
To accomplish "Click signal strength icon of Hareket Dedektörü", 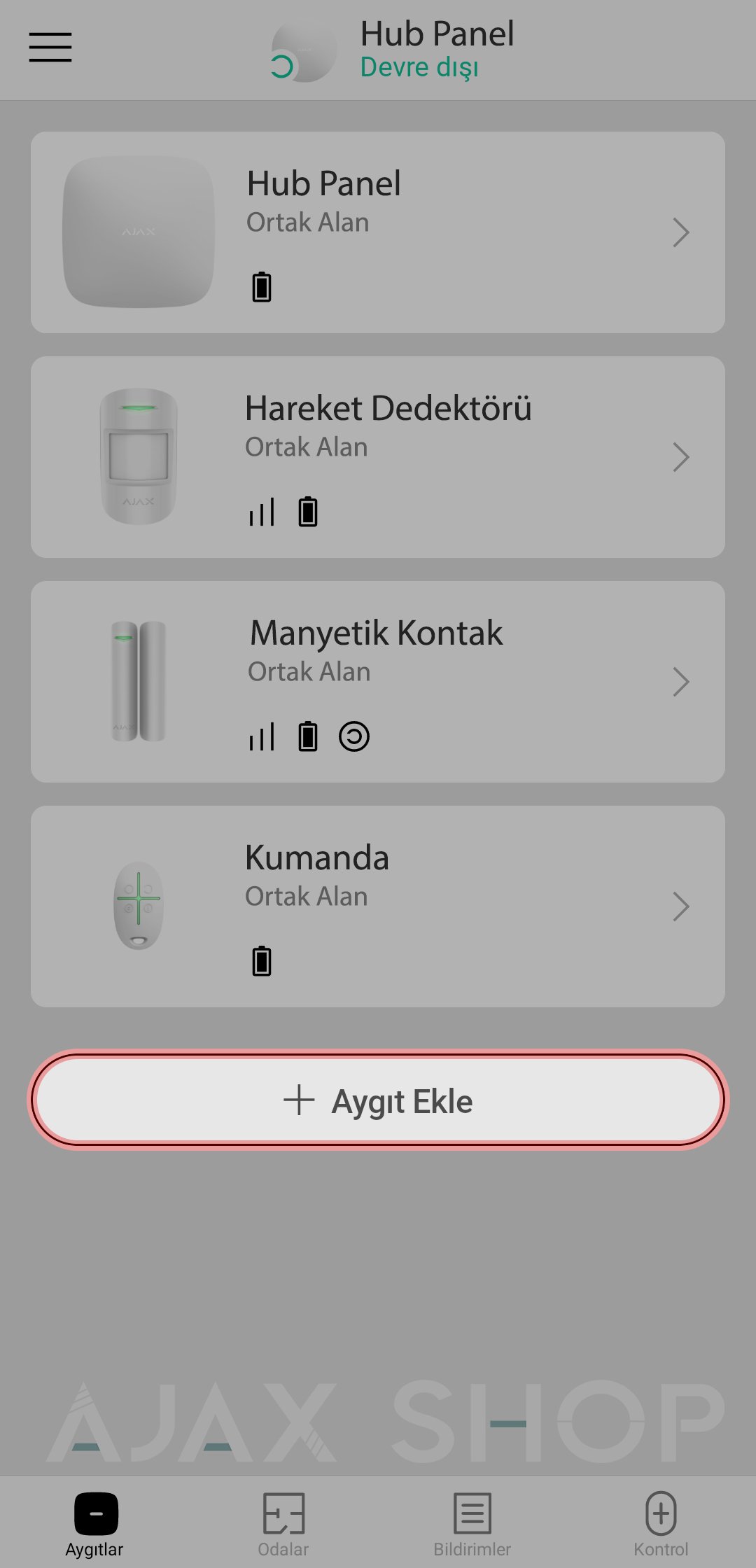I will [x=260, y=512].
